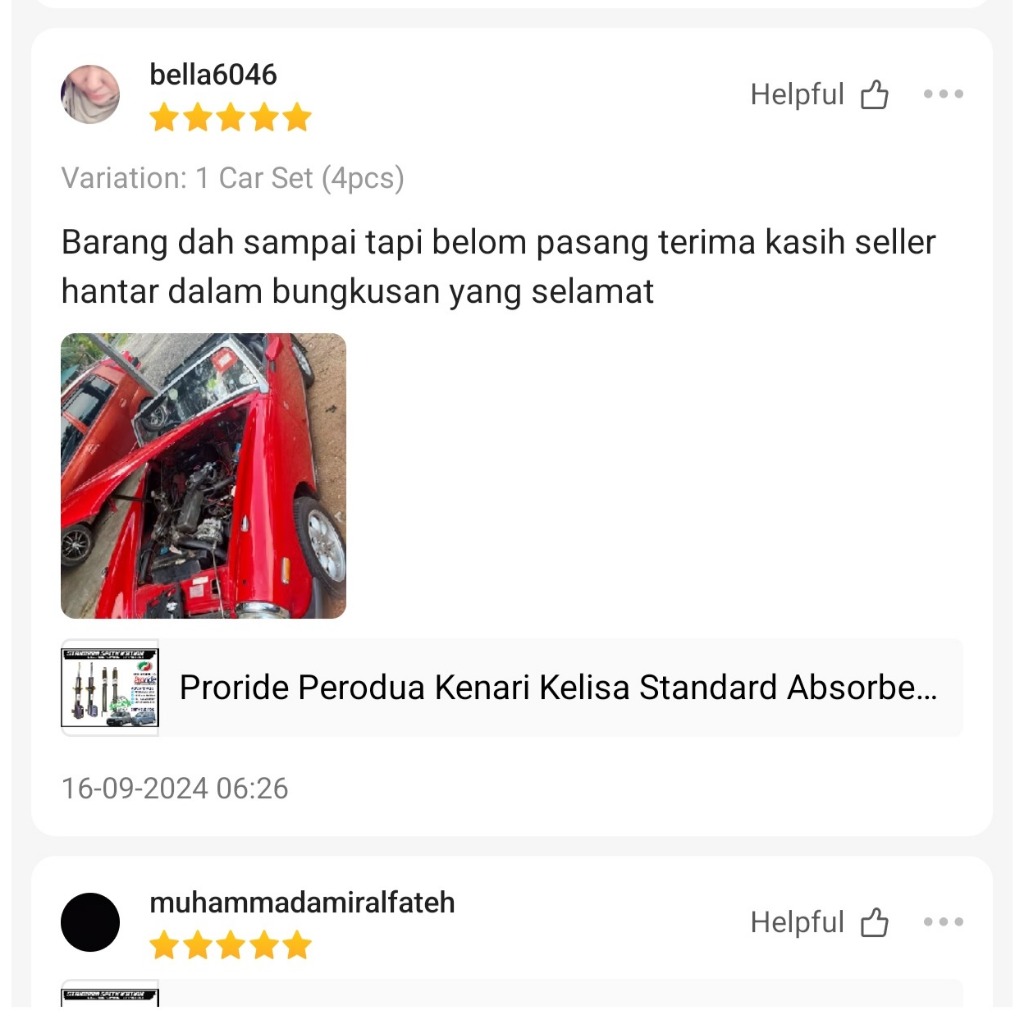Open more options on muhammadamiralfateh's review
This screenshot has width=1024, height=1024.
(943, 922)
